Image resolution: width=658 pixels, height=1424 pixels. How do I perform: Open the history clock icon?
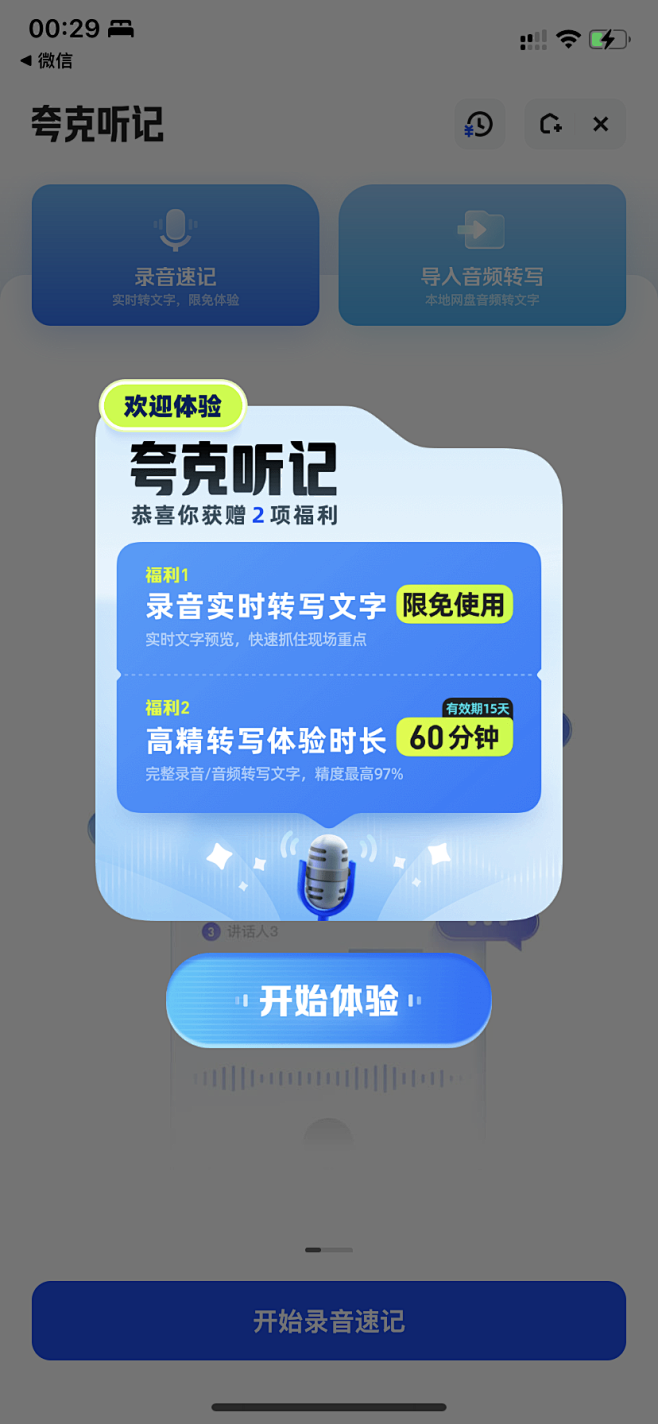click(x=479, y=125)
